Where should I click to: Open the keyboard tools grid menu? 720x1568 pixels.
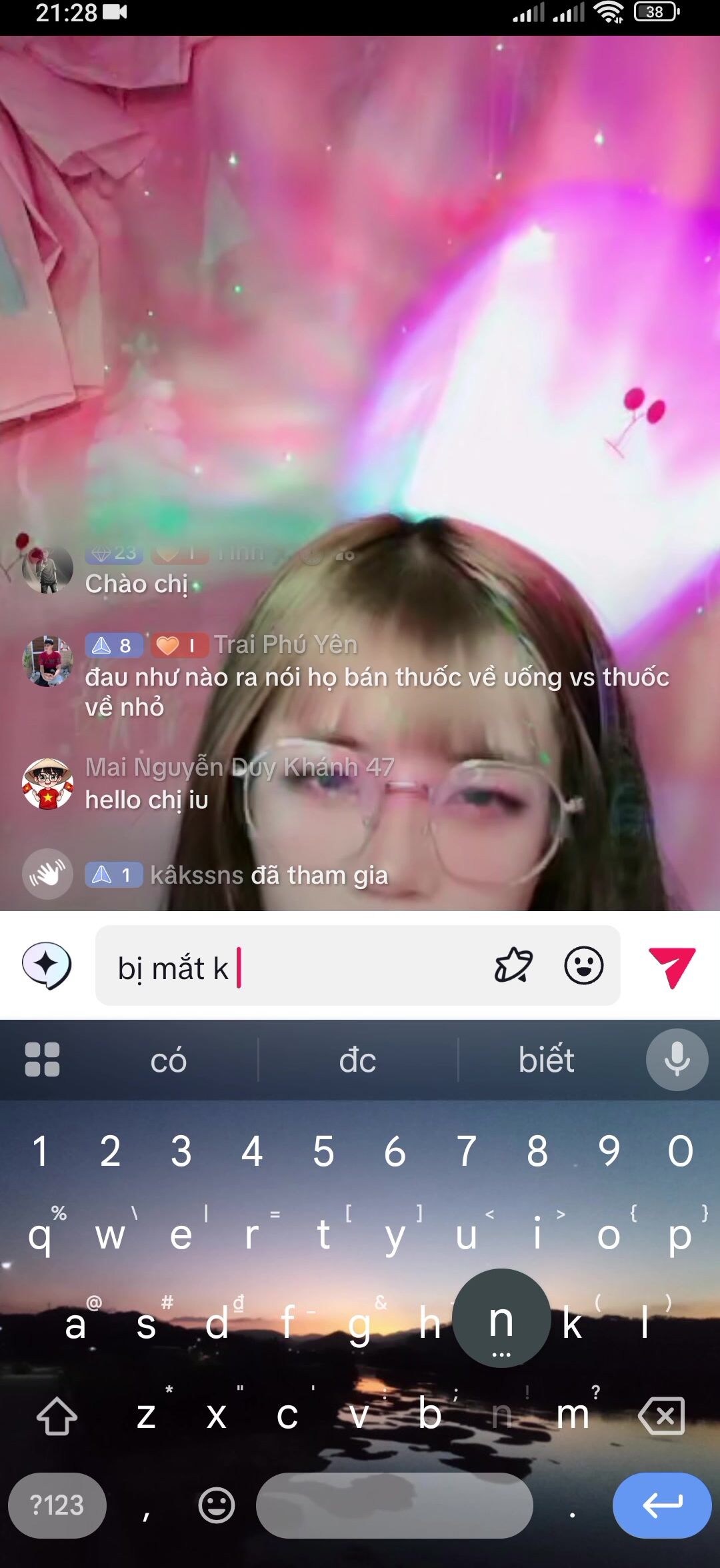(x=42, y=1060)
